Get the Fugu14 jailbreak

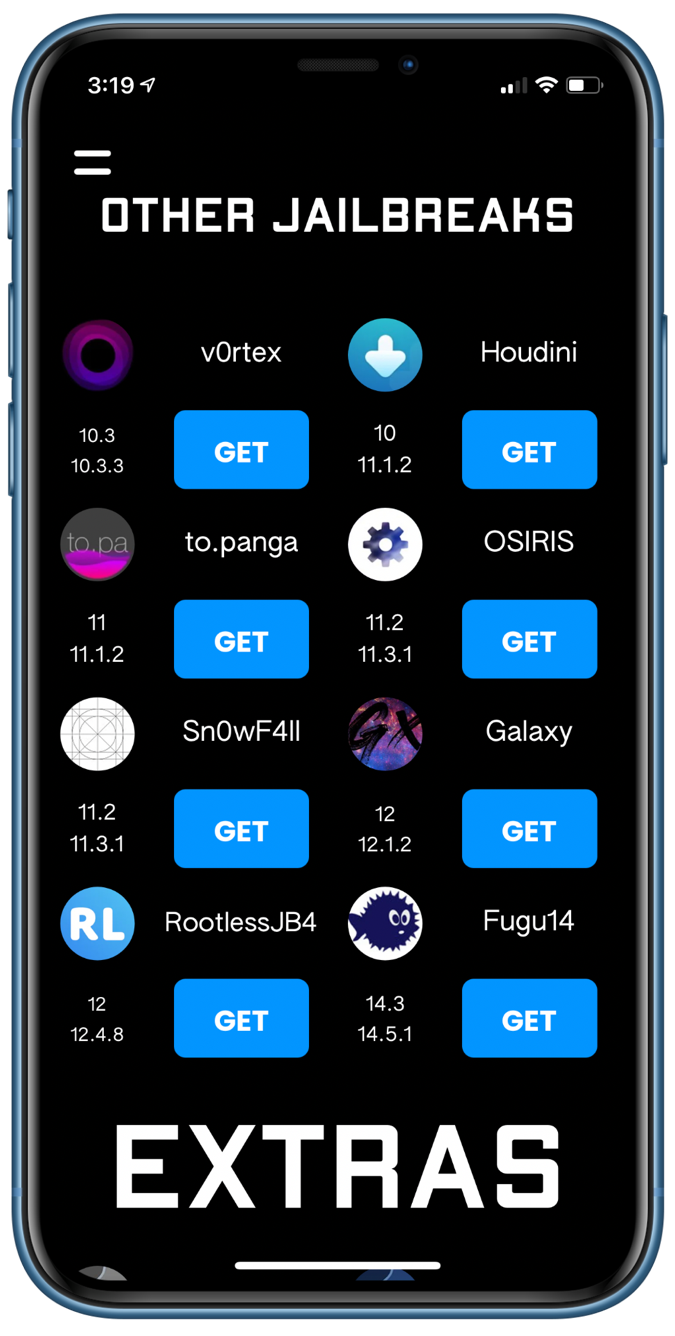click(x=529, y=1018)
